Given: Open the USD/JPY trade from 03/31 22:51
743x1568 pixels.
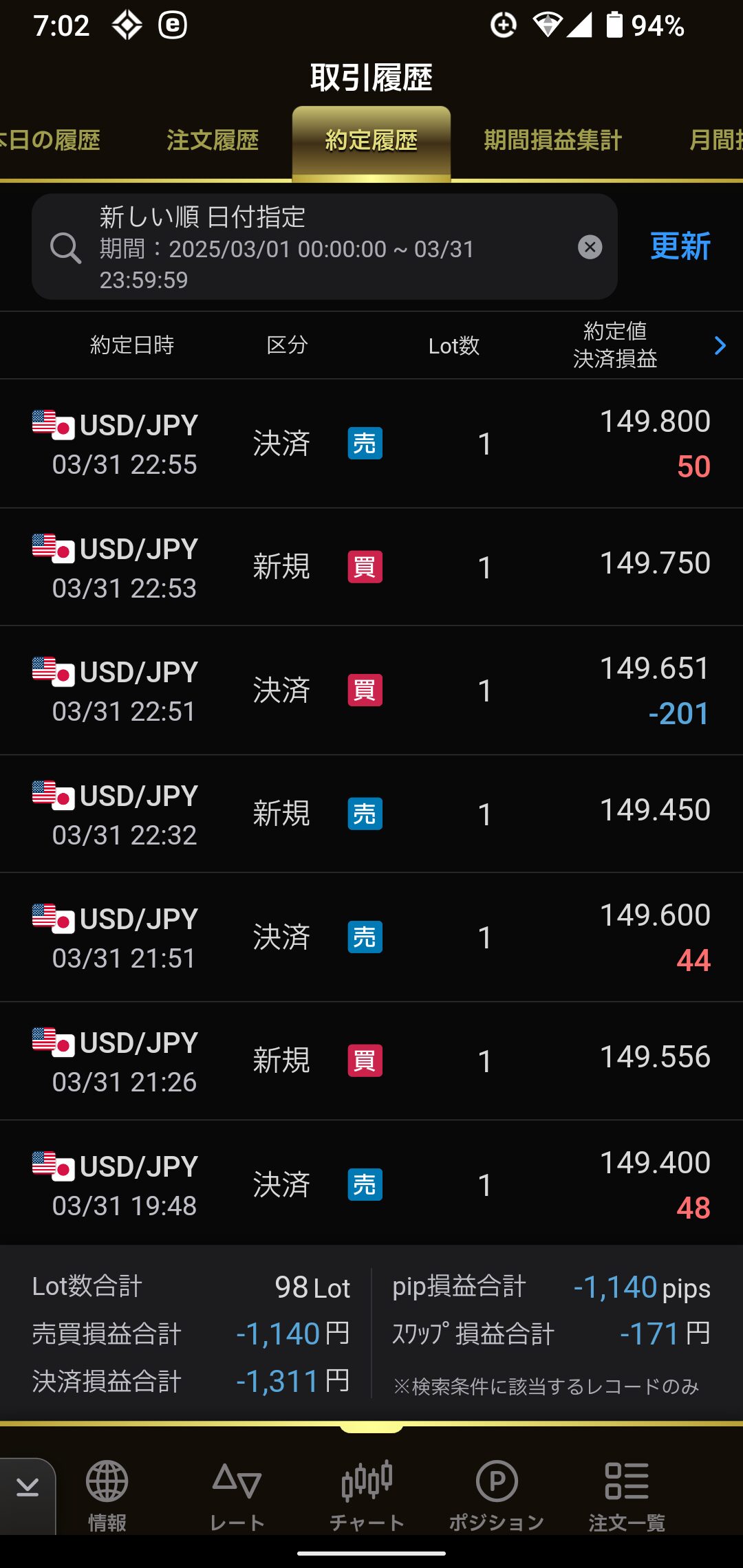Looking at the screenshot, I should [371, 690].
